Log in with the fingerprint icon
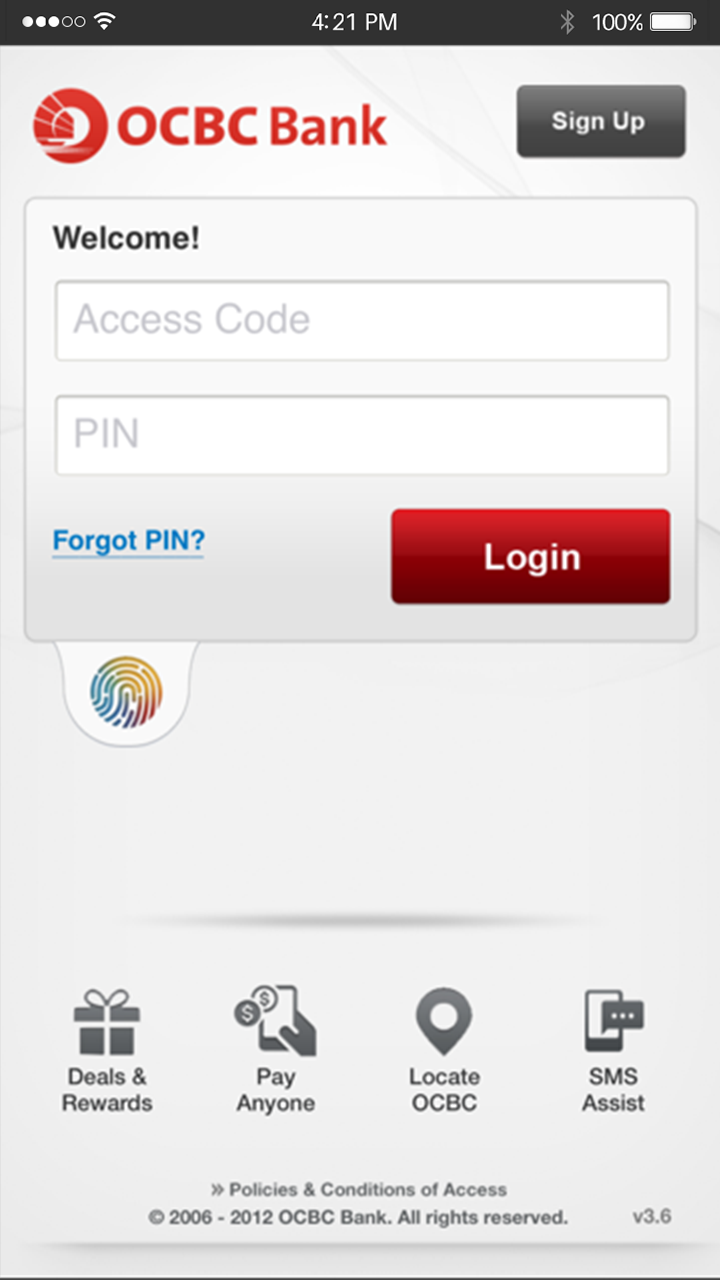 coord(126,691)
